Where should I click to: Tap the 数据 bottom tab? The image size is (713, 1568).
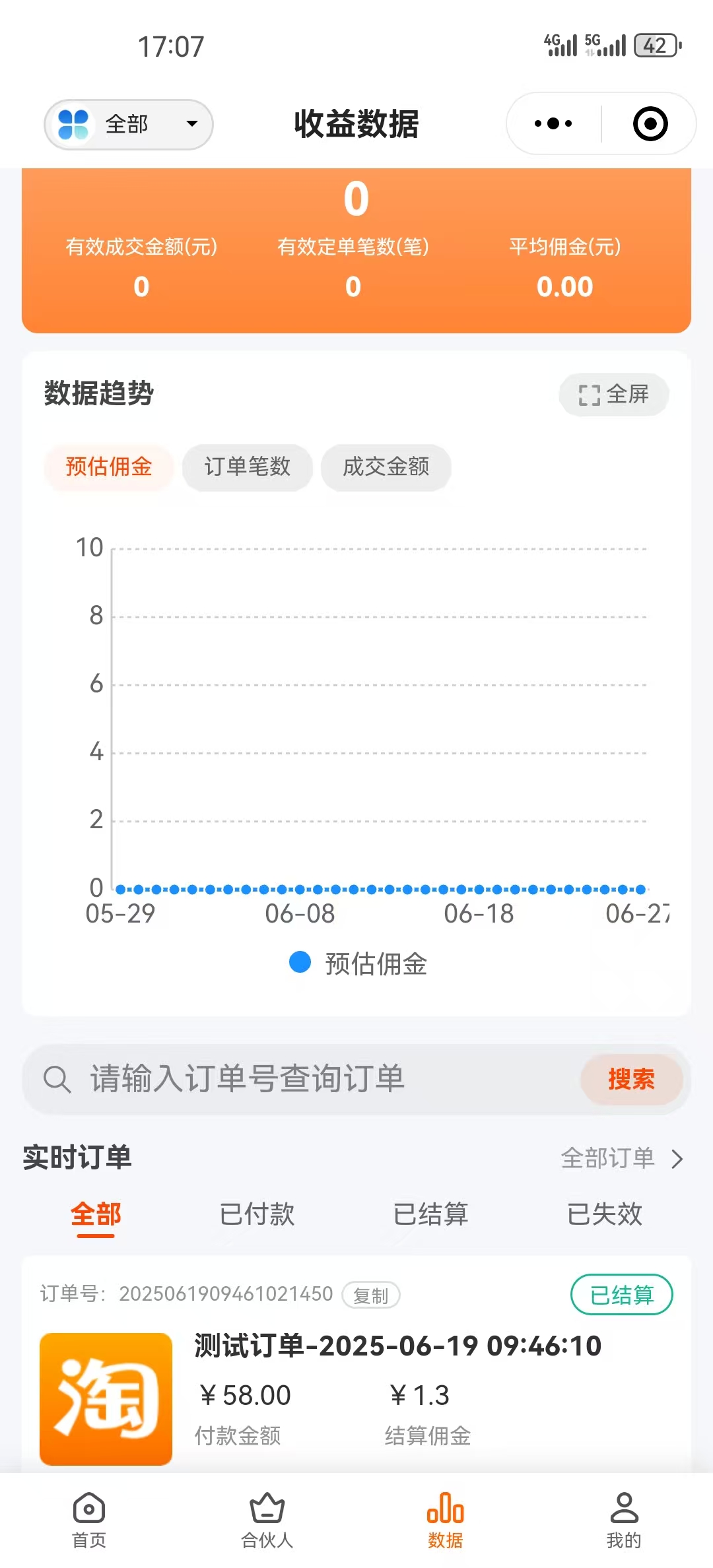[x=446, y=1520]
